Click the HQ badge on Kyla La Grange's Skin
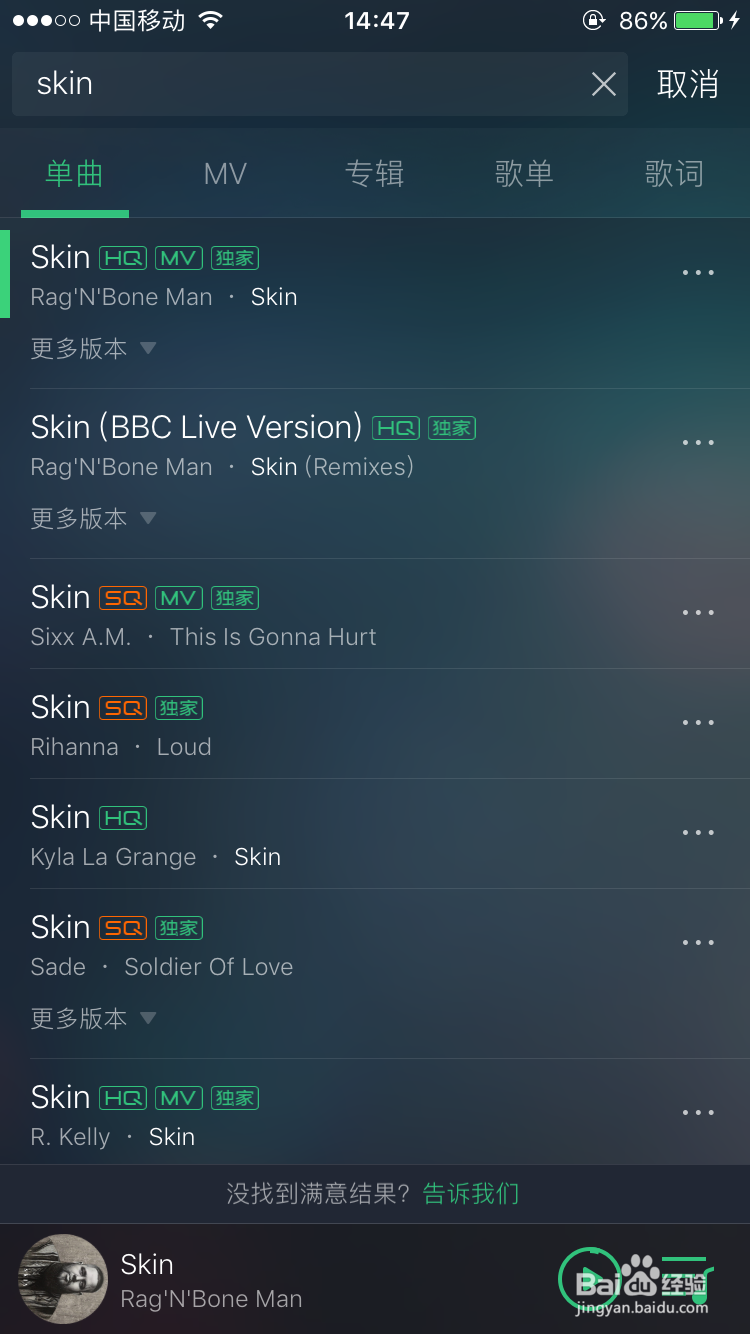 [122, 817]
